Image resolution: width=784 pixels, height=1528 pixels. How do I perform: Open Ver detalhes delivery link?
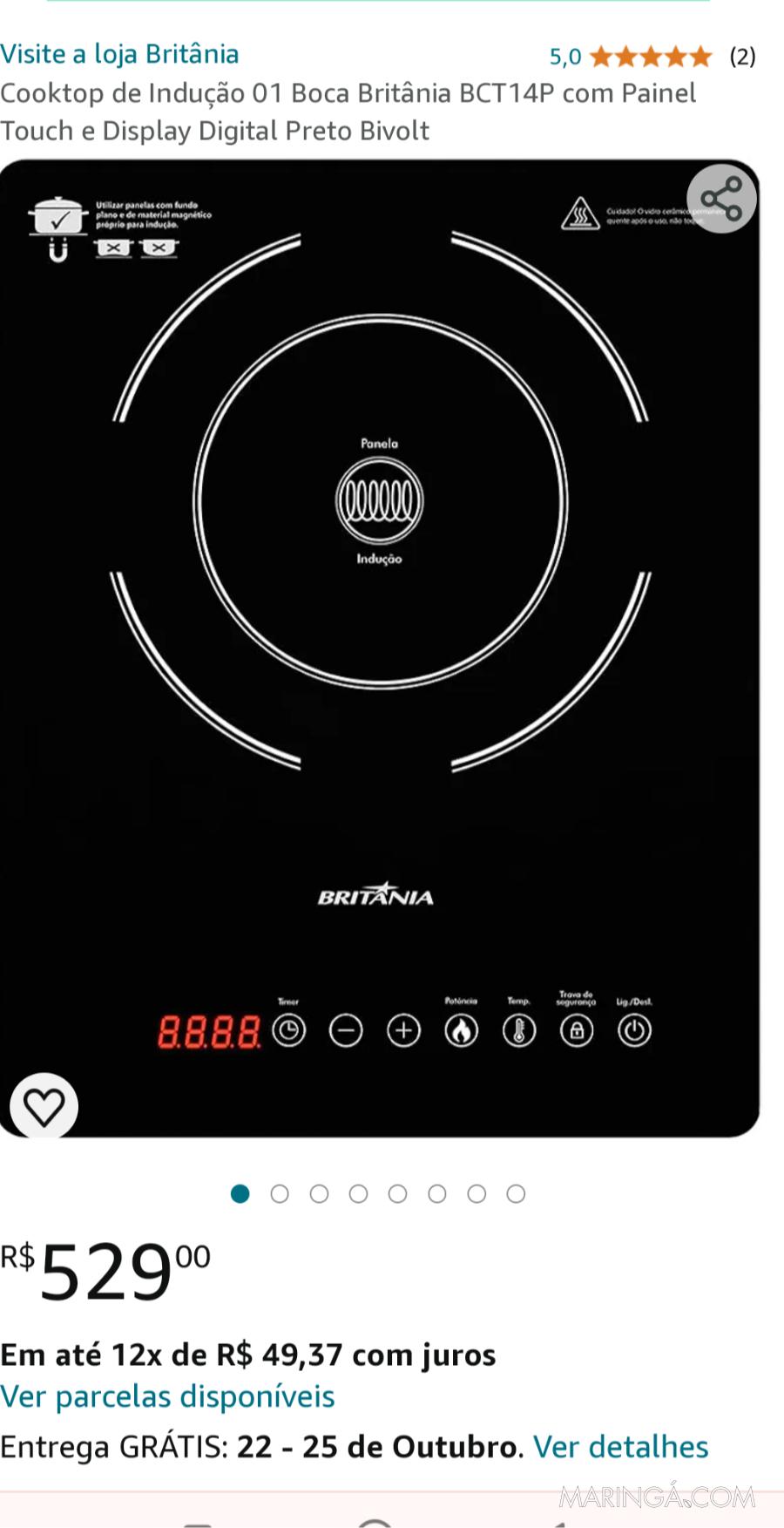621,1447
